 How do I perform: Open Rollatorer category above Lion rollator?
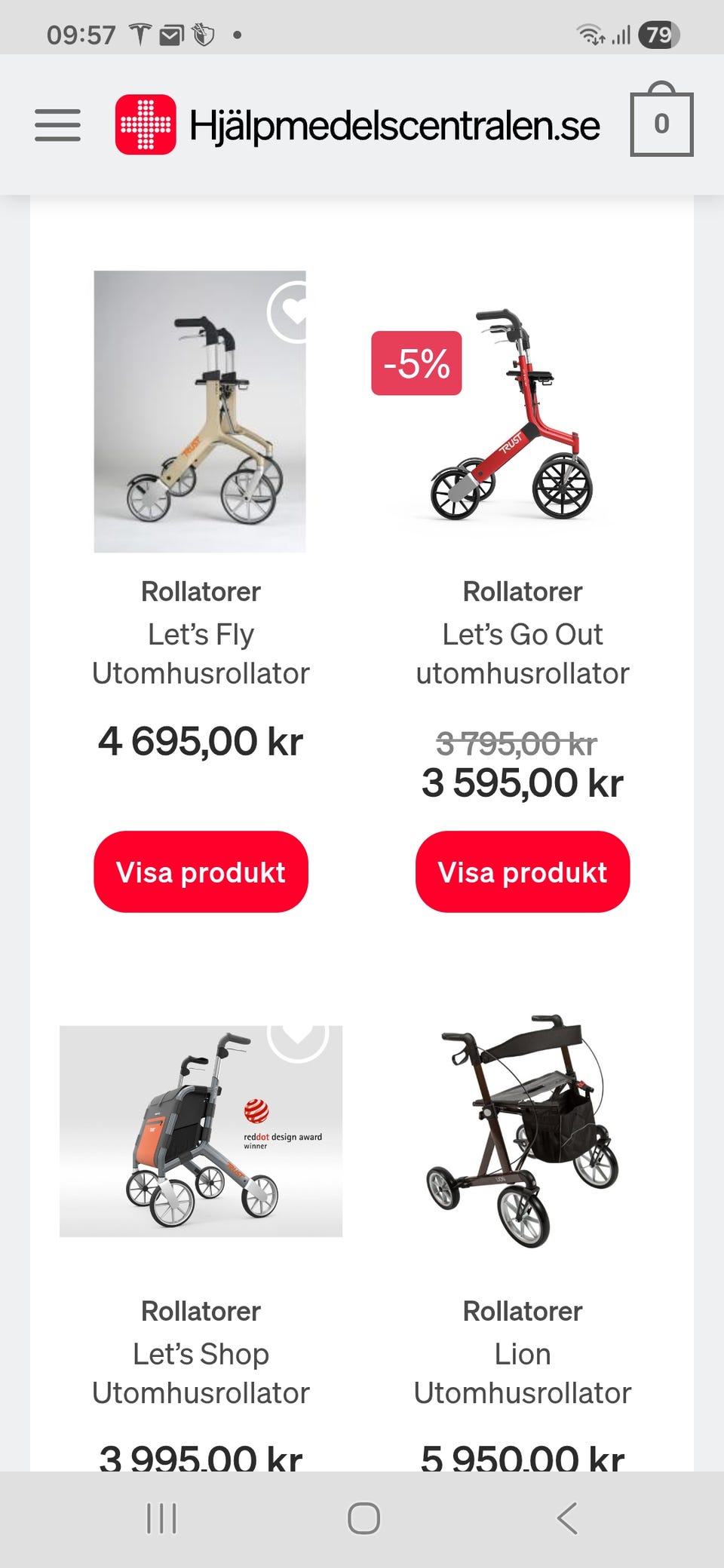[523, 1310]
